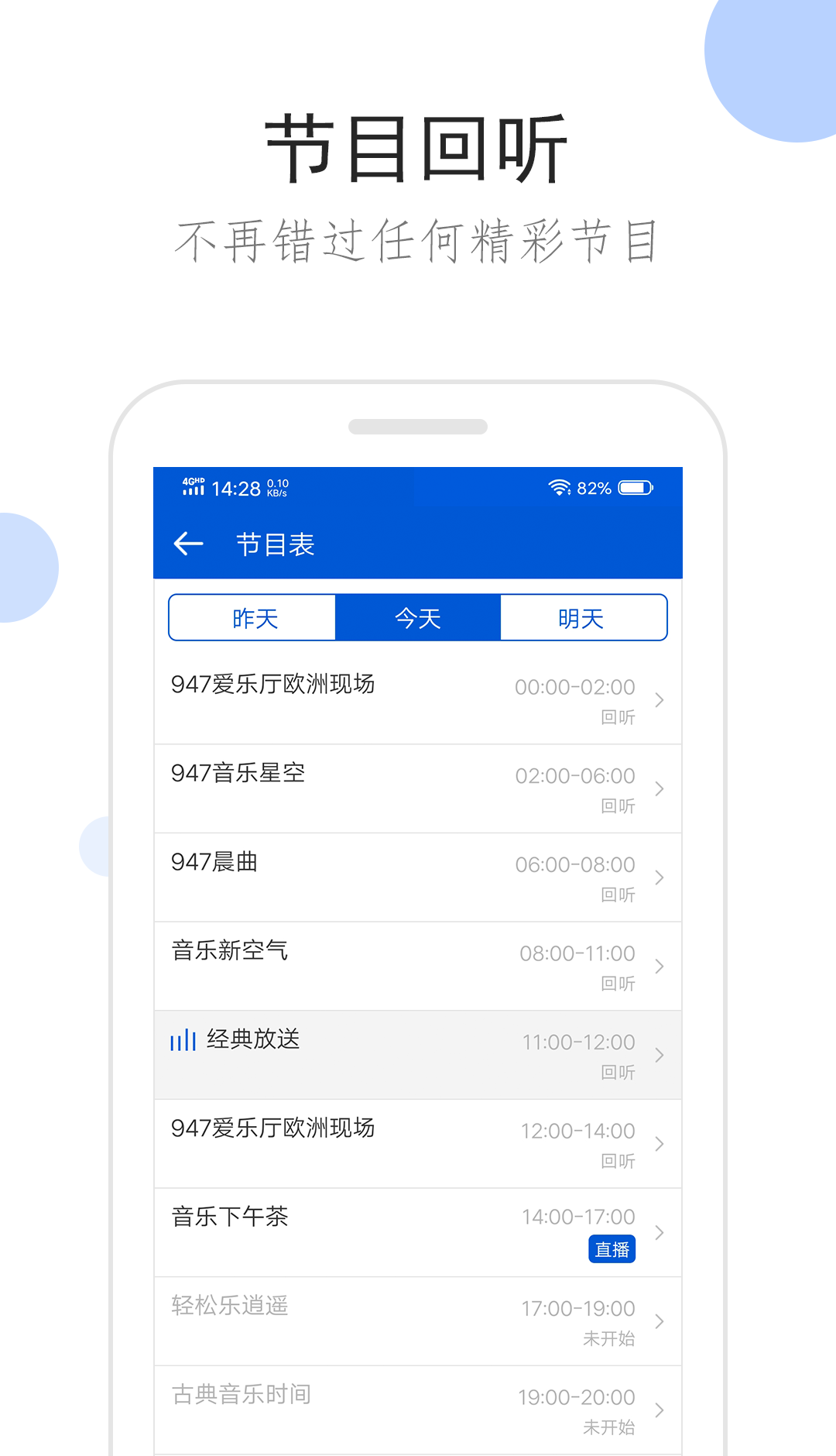Tap the 直播 live badge on 音乐下午茶
The width and height of the screenshot is (836, 1456).
[612, 1248]
